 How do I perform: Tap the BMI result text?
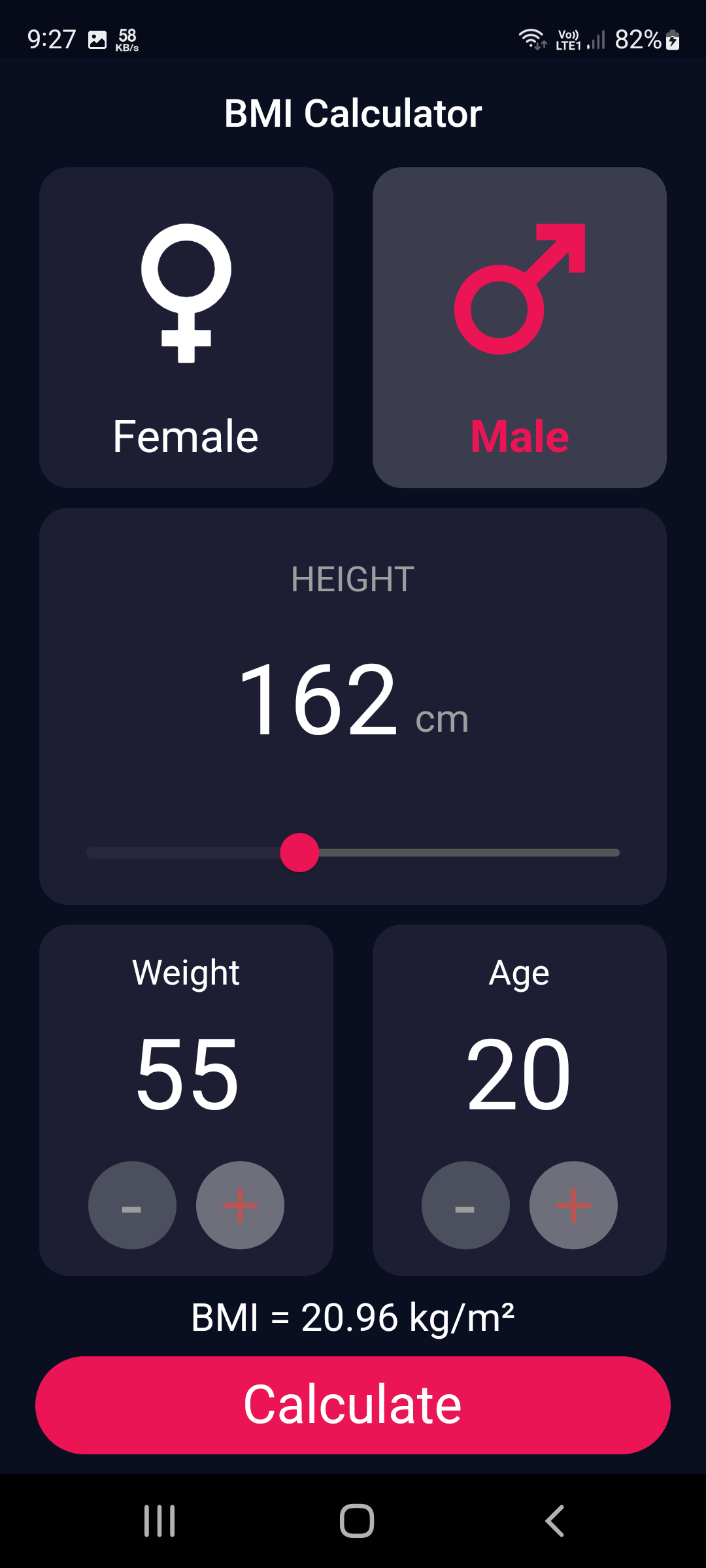(353, 1318)
